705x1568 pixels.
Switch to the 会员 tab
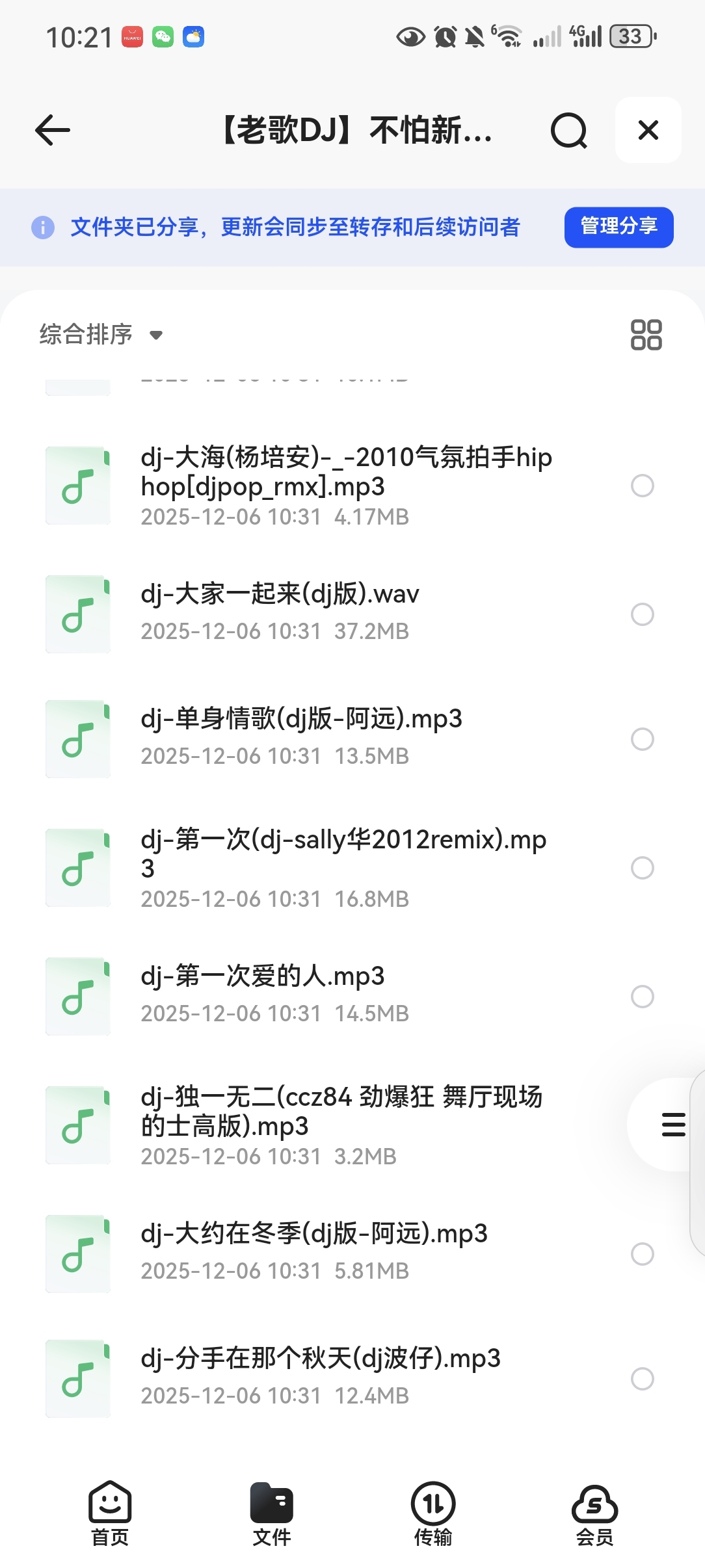click(594, 1513)
